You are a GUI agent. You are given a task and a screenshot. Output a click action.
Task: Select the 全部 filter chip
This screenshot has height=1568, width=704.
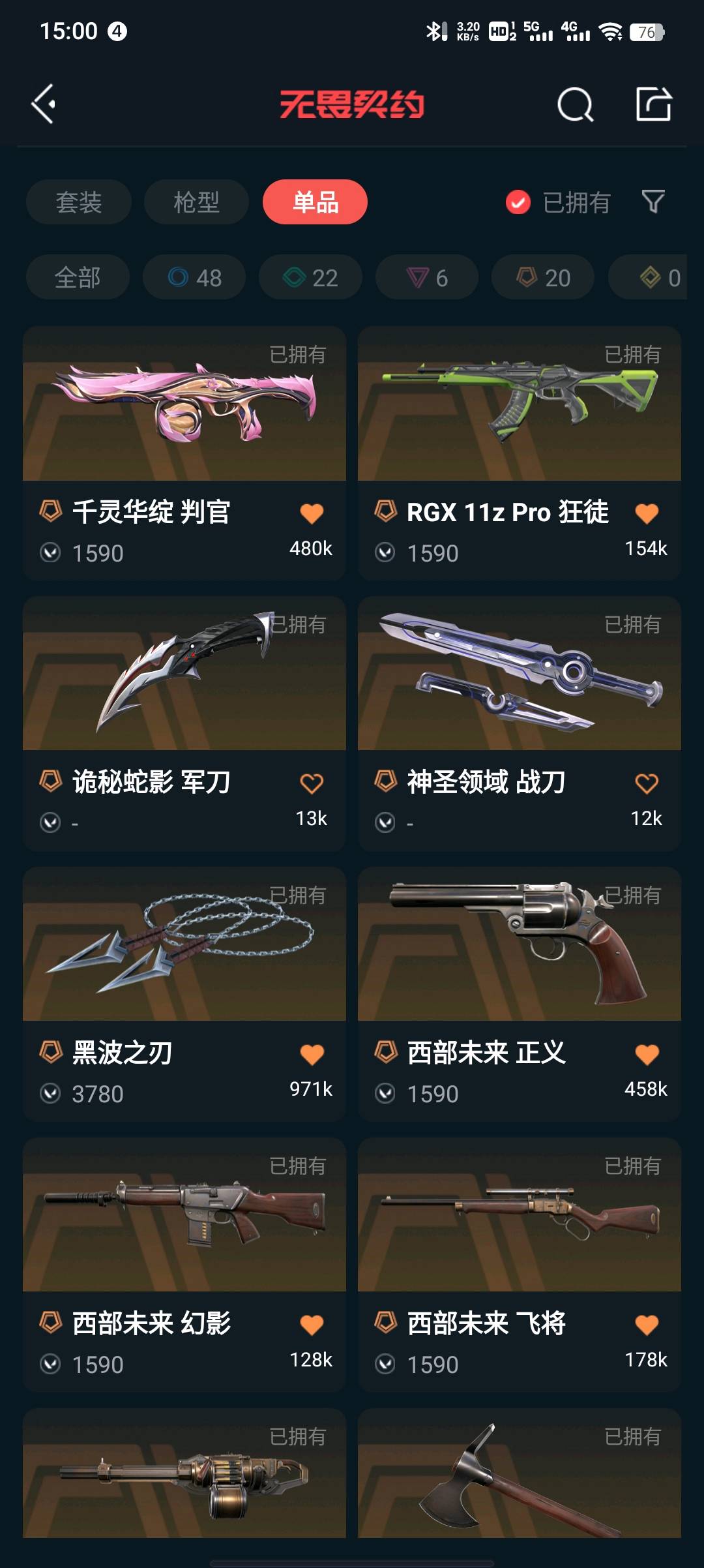pyautogui.click(x=78, y=277)
